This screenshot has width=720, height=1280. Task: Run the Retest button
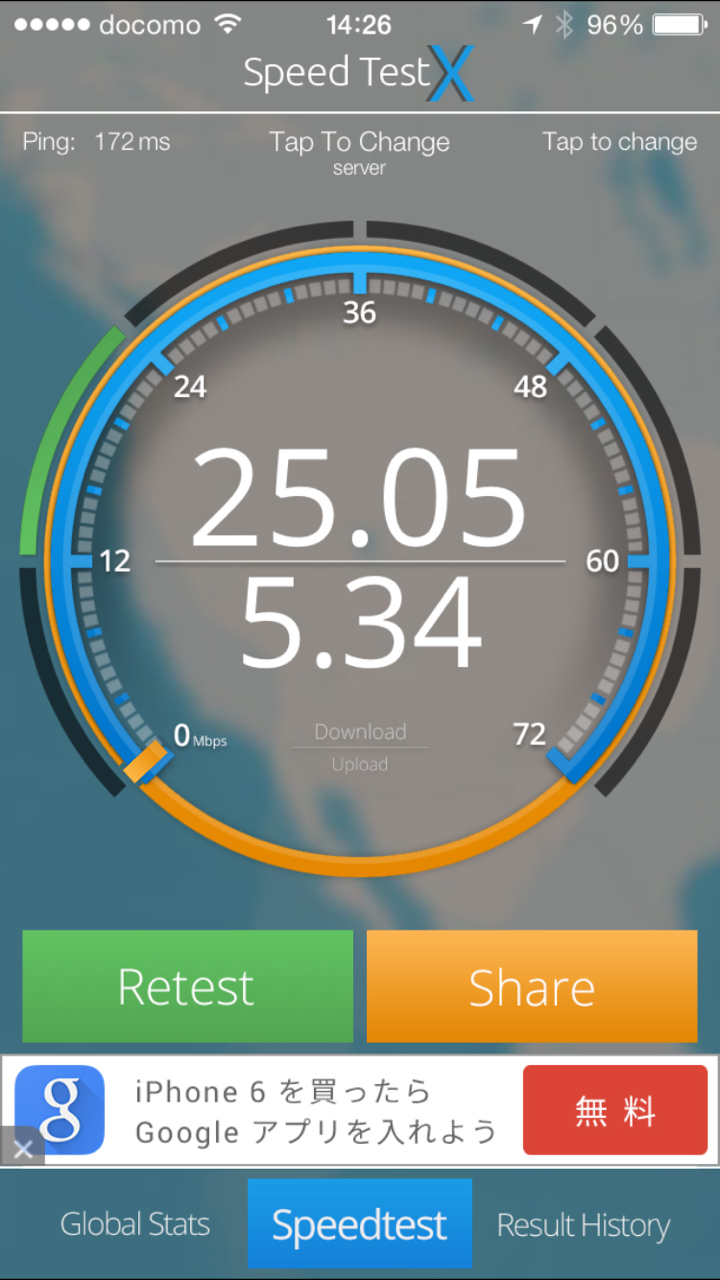click(187, 987)
